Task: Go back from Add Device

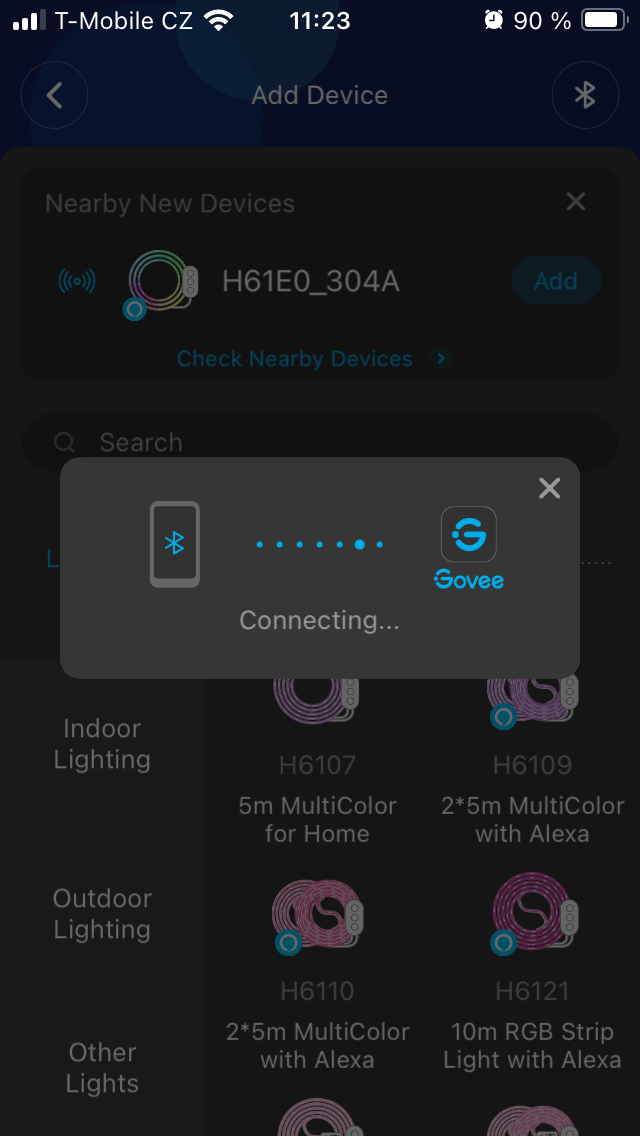Action: 55,95
